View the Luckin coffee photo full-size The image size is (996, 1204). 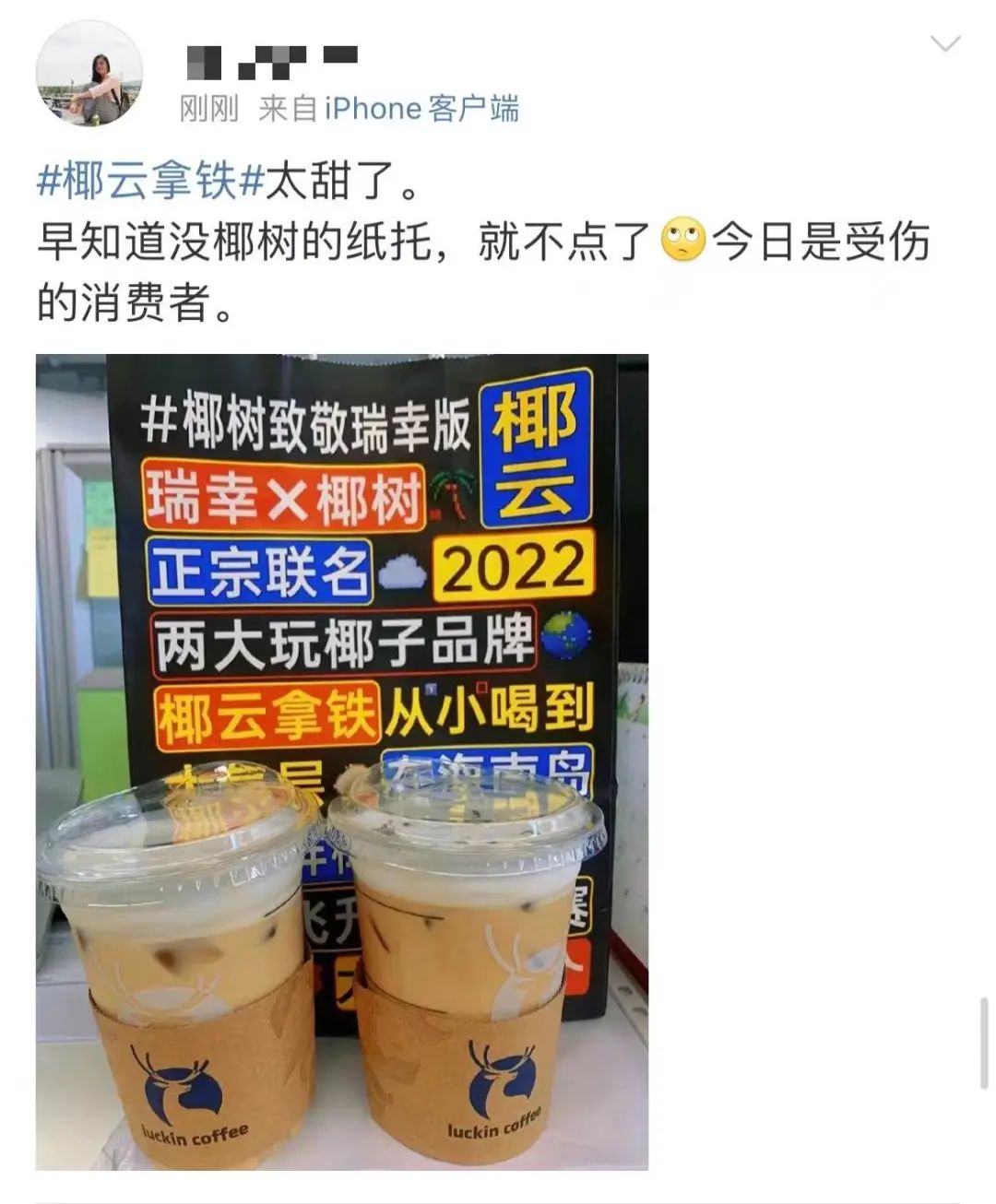click(342, 761)
